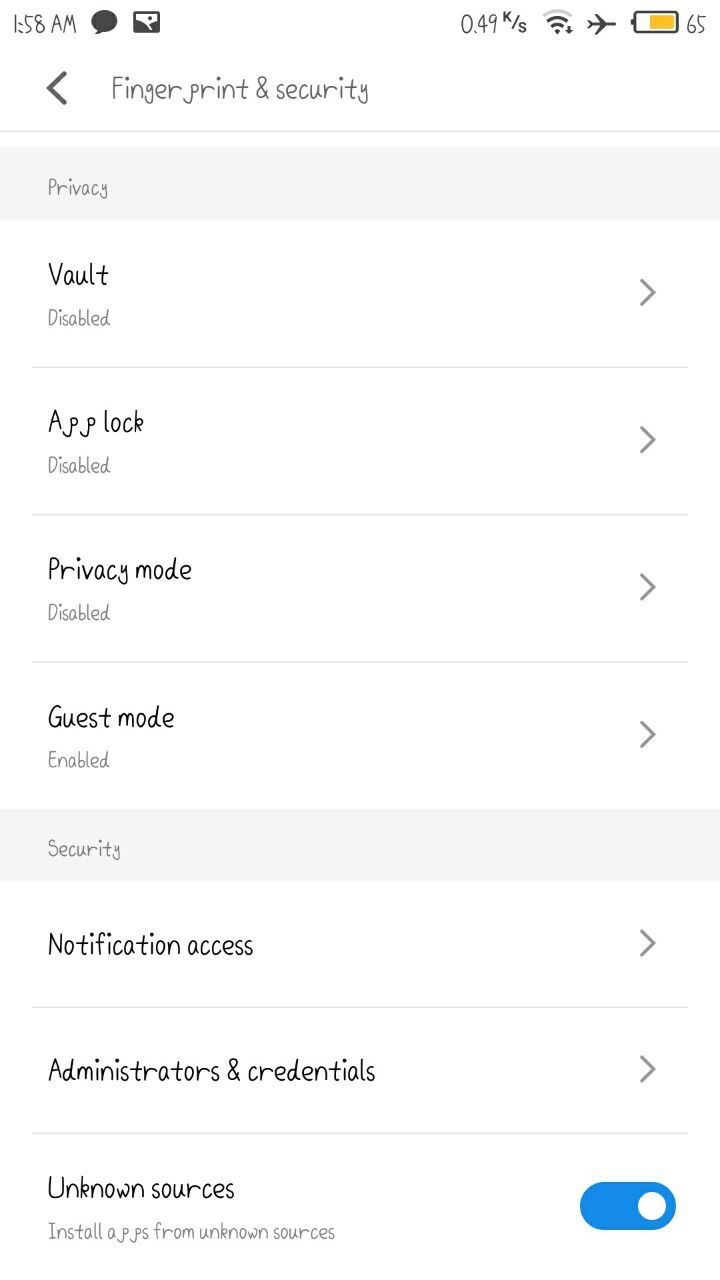Open Vault settings

tap(360, 293)
